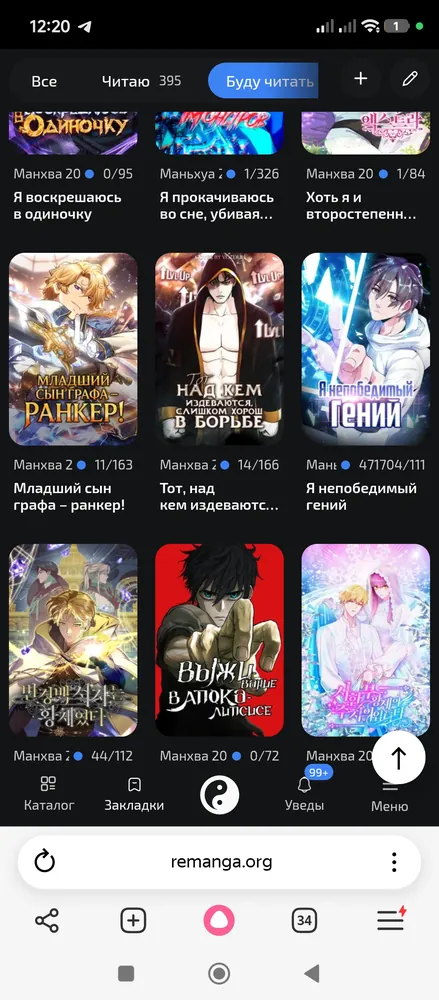
Task: Open the red Выжить в апокалипсисе cover
Action: pos(220,640)
